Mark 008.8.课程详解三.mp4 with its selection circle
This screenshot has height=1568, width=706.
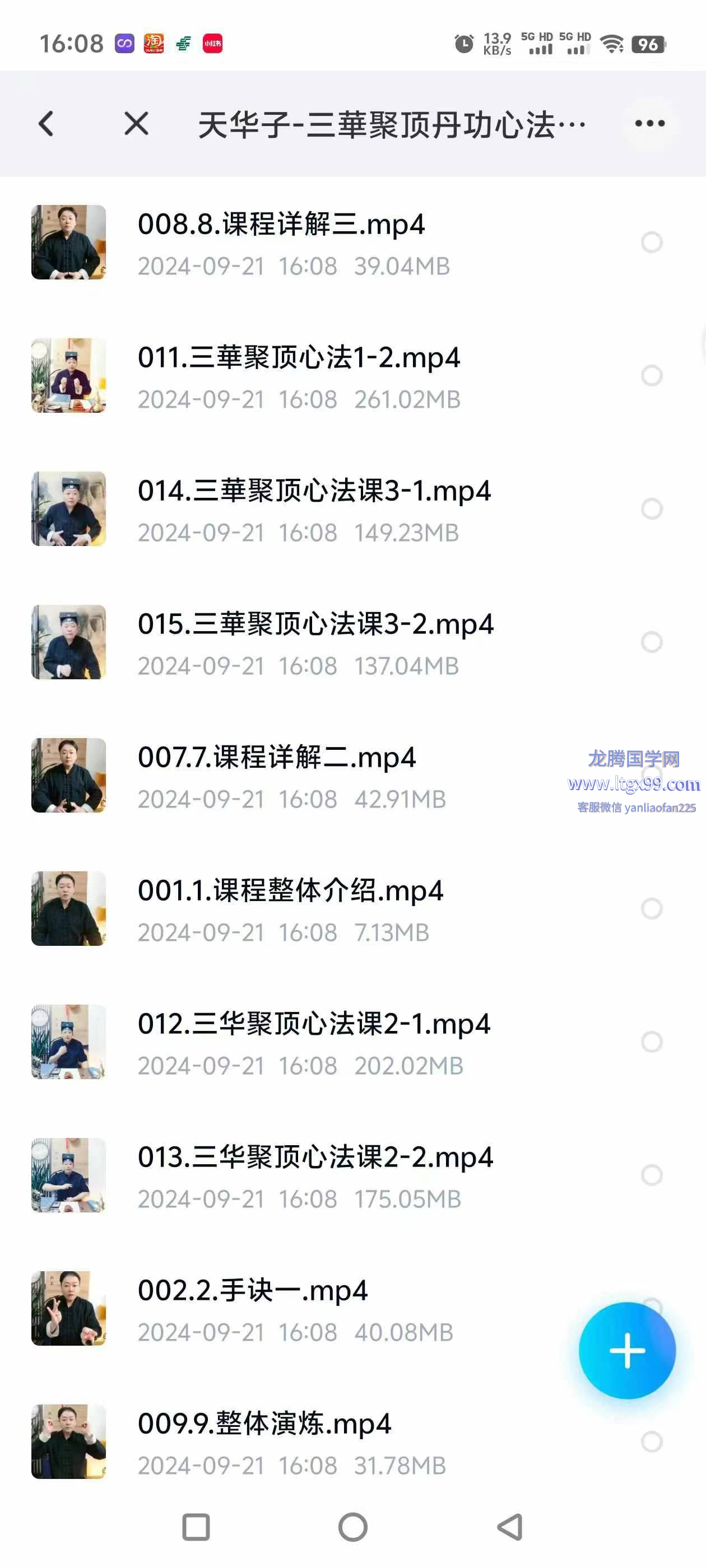tap(651, 242)
